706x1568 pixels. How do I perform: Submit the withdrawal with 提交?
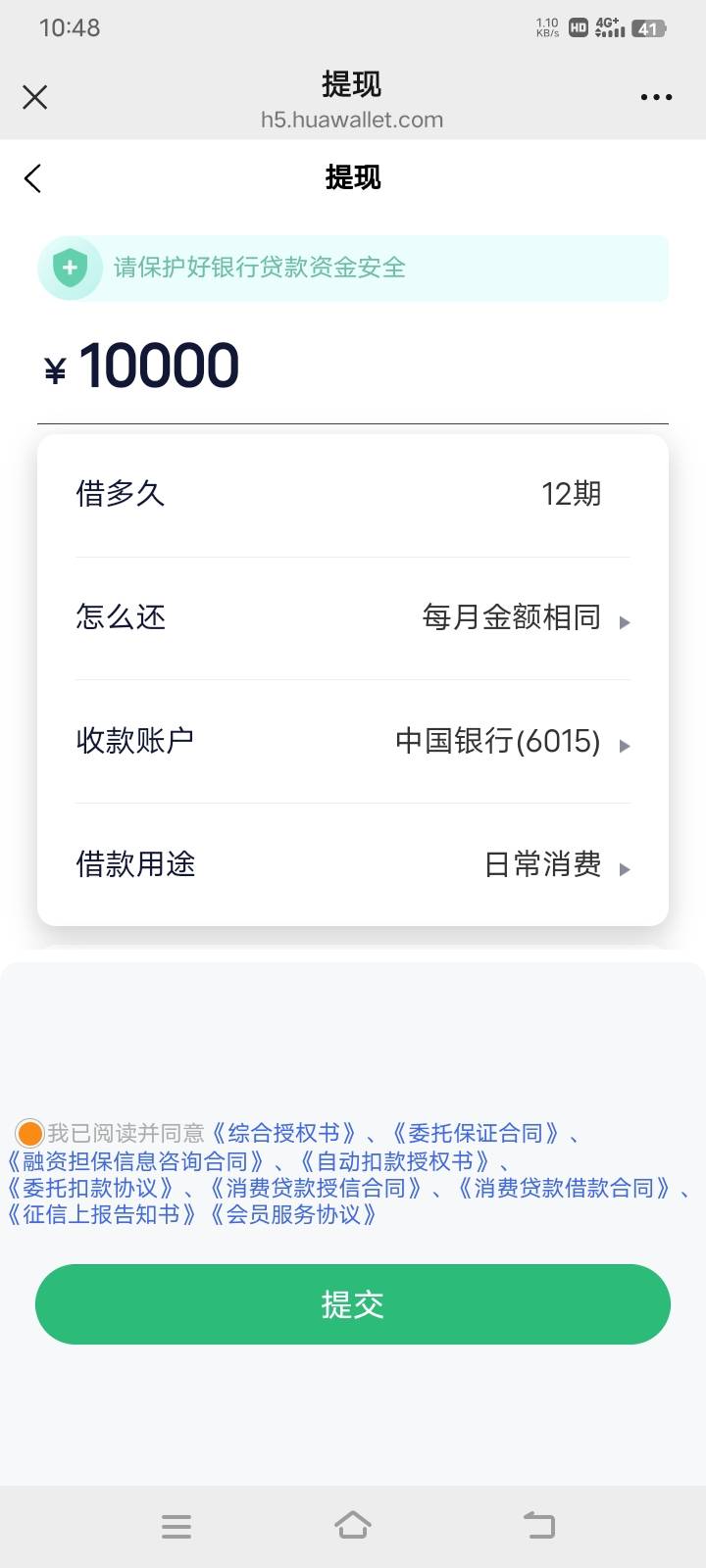[x=353, y=1304]
